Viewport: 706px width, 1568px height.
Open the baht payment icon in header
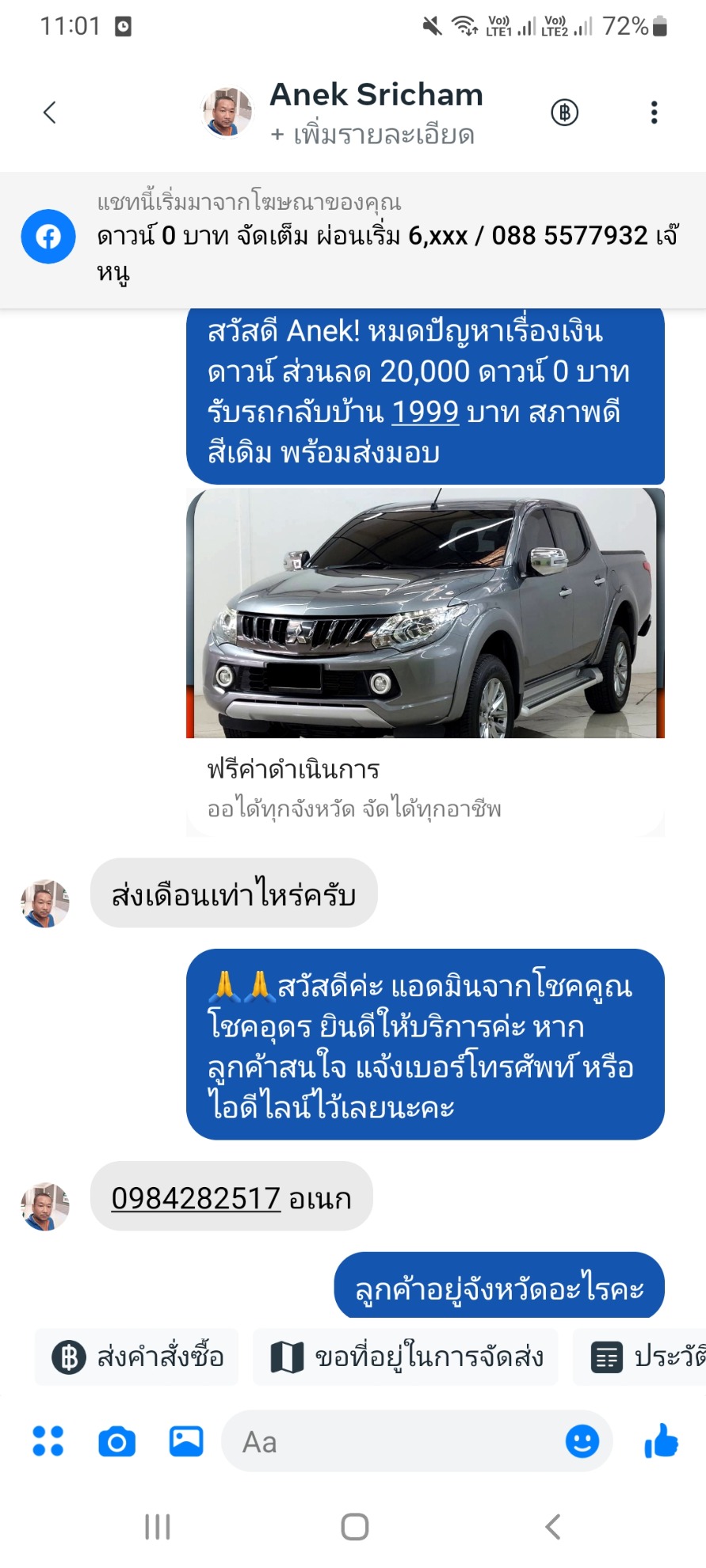tap(565, 112)
